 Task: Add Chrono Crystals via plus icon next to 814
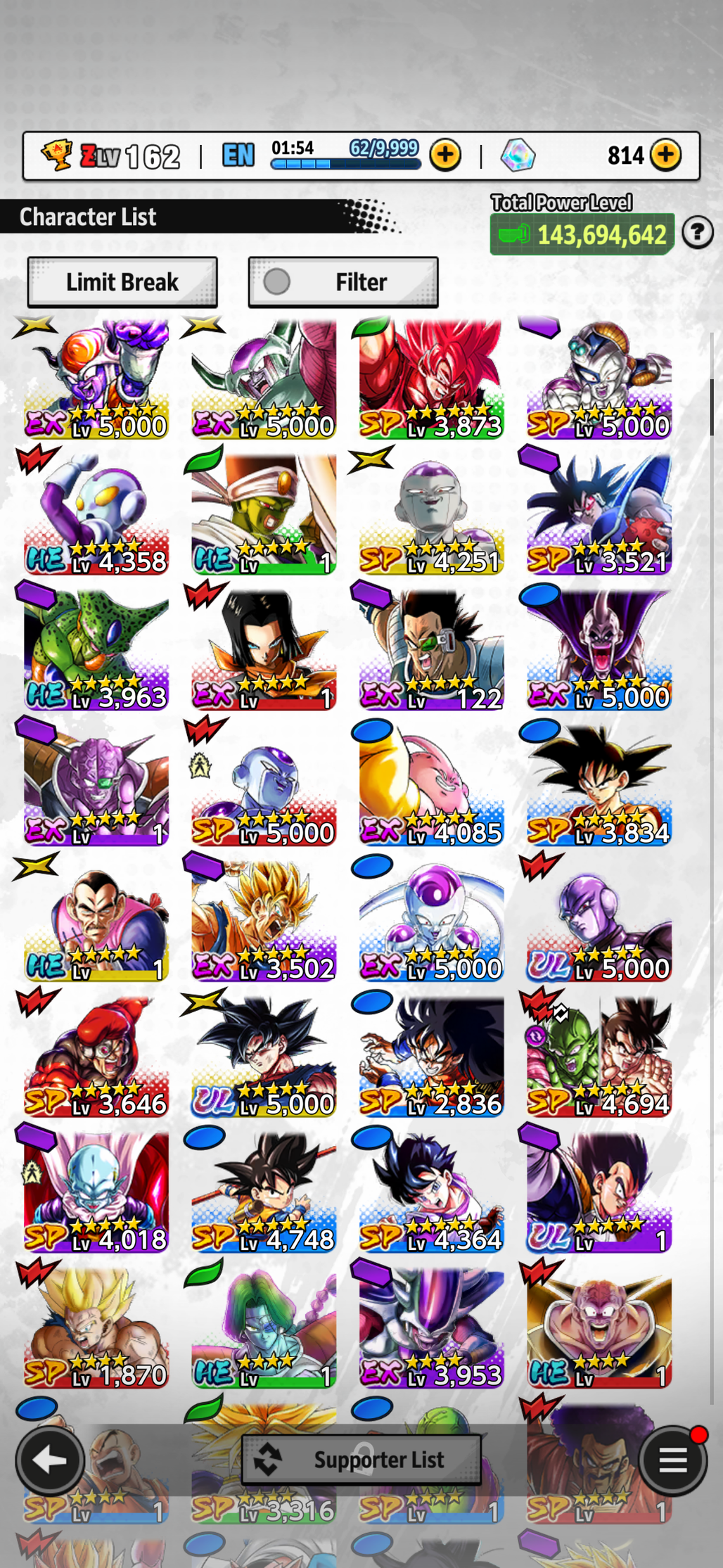pos(665,155)
